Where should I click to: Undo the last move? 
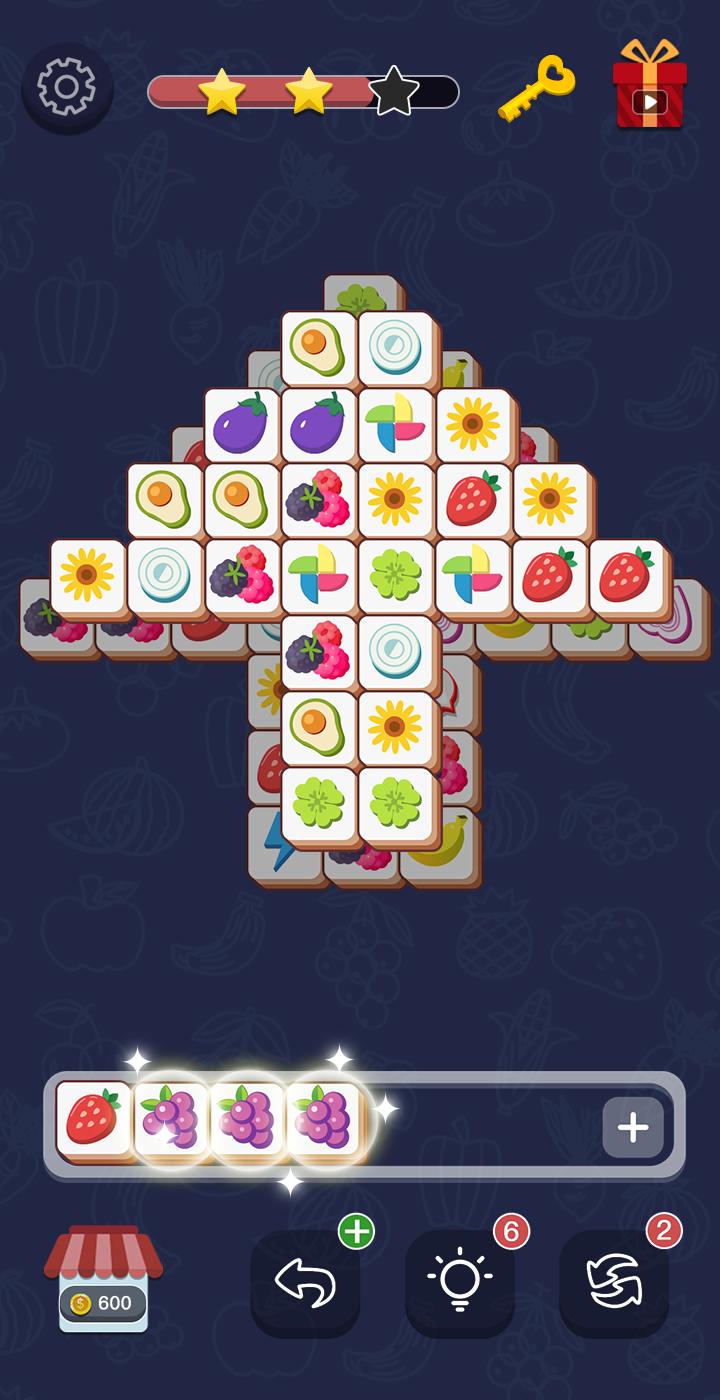click(x=305, y=1281)
